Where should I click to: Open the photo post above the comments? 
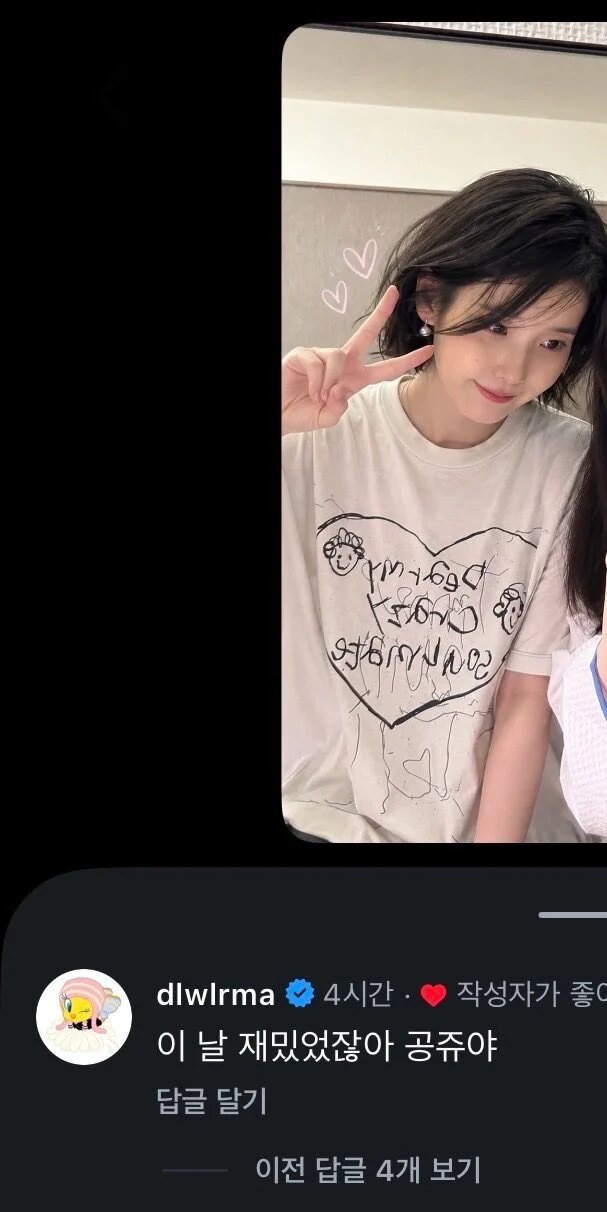coord(444,433)
